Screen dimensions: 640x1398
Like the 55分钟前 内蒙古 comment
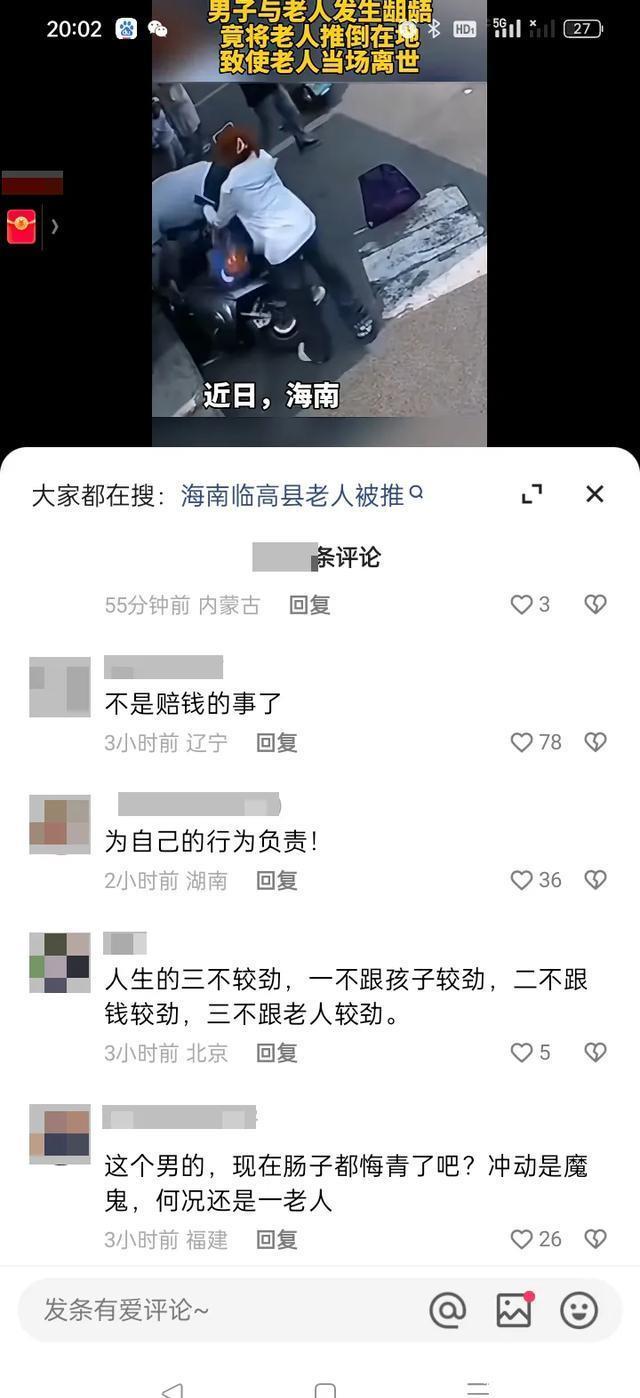click(x=522, y=604)
